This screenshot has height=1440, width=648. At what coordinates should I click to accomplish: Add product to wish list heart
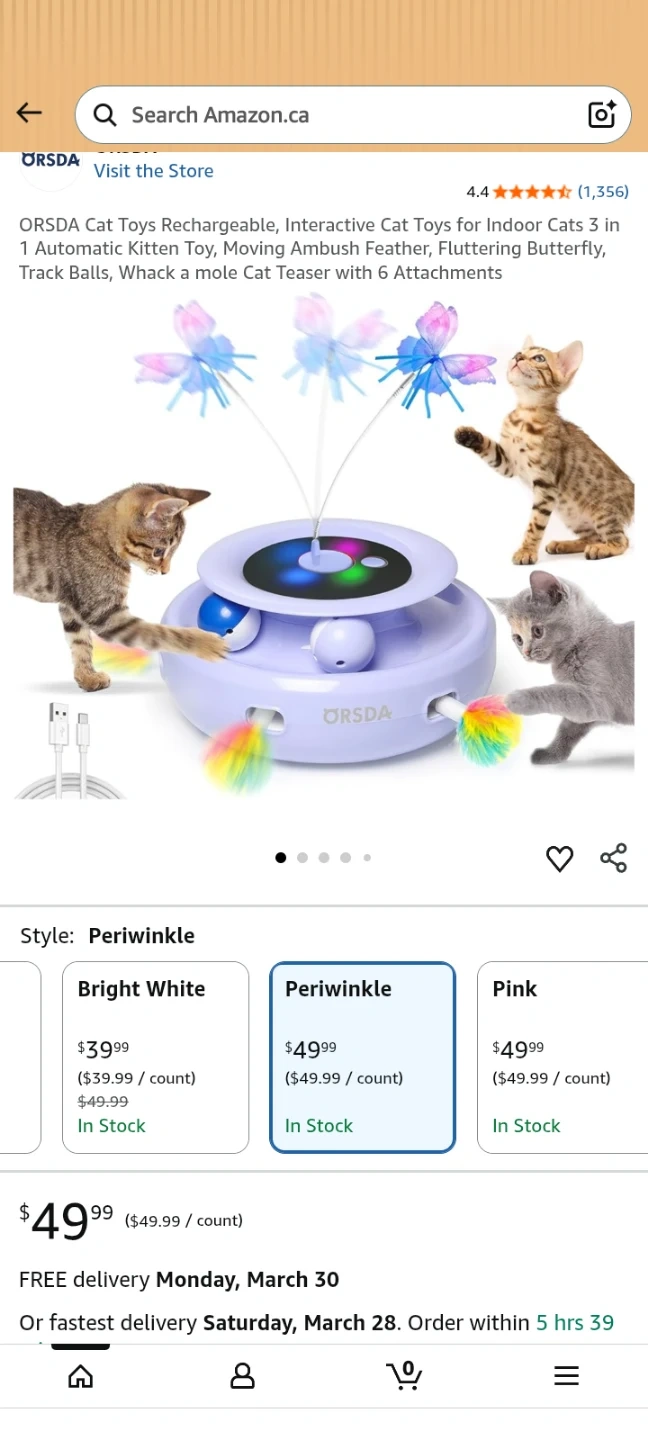point(560,858)
